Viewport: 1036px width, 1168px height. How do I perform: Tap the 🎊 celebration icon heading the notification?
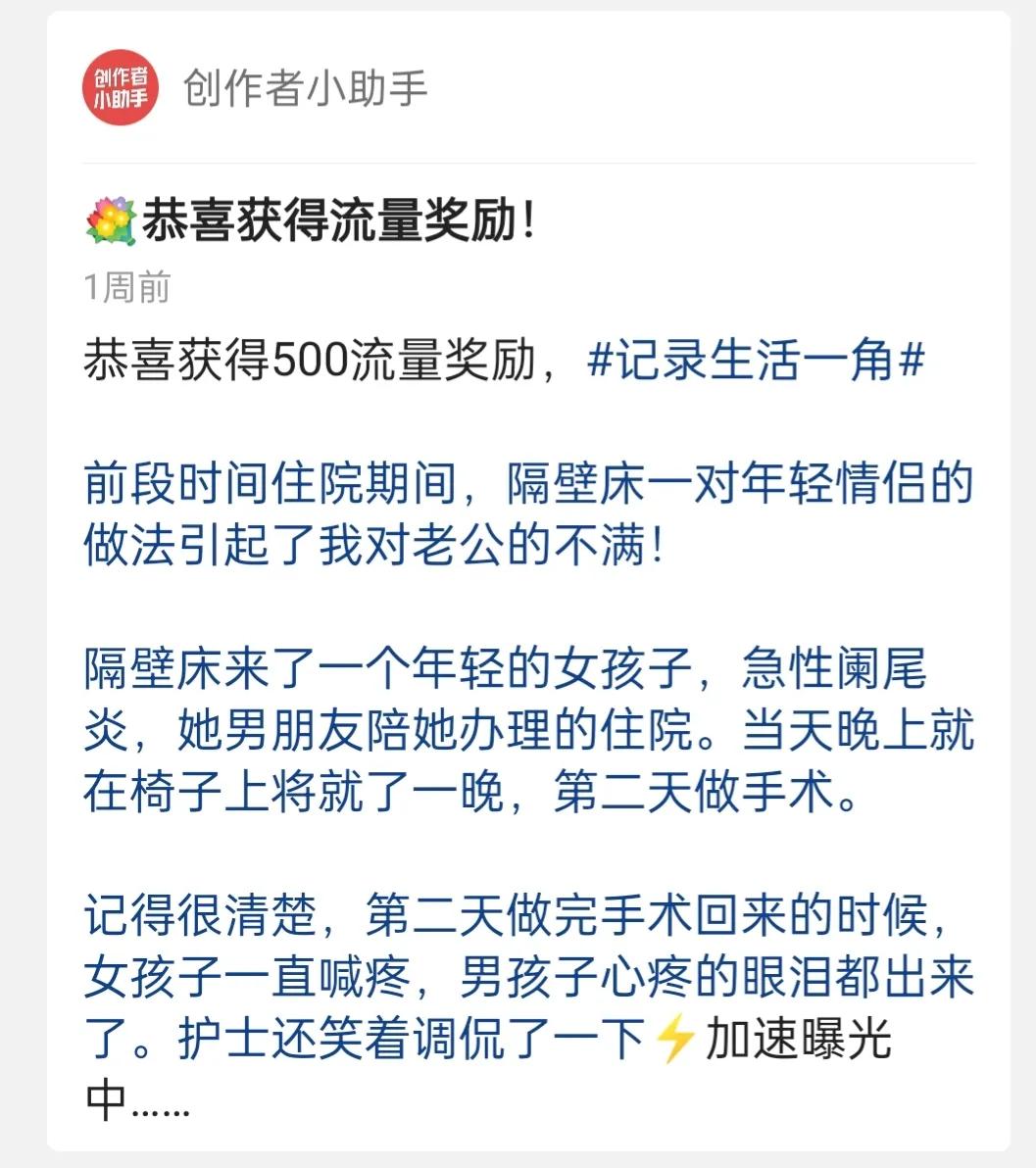pos(109,219)
